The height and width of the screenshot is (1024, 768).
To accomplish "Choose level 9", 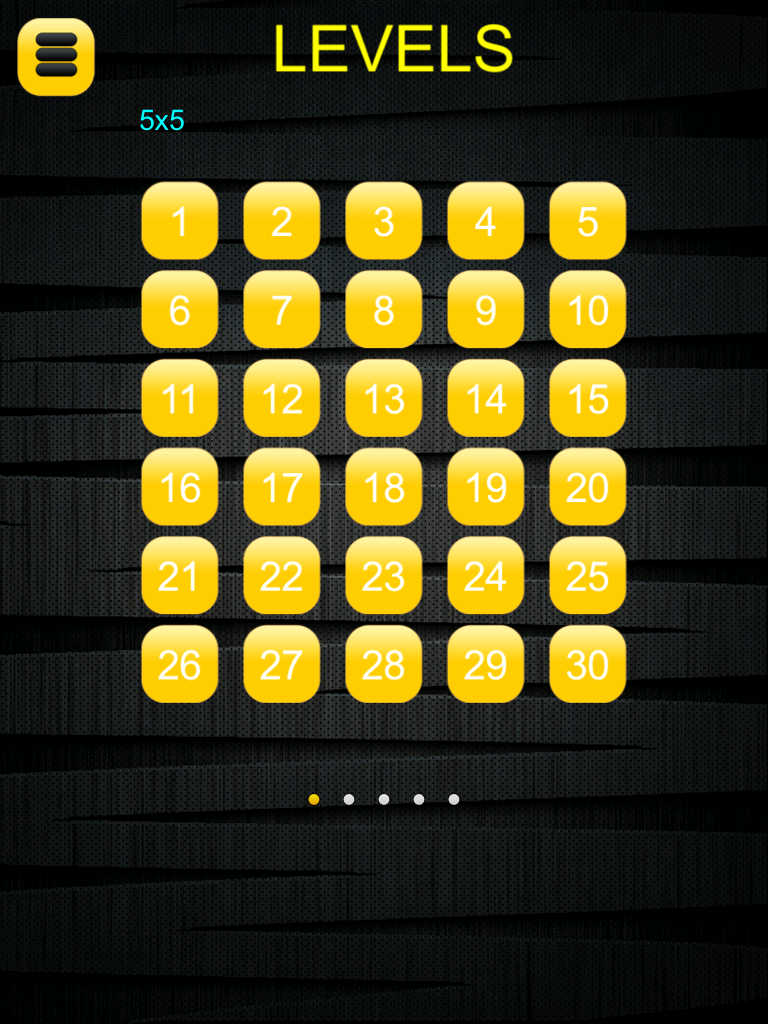I will [x=486, y=310].
